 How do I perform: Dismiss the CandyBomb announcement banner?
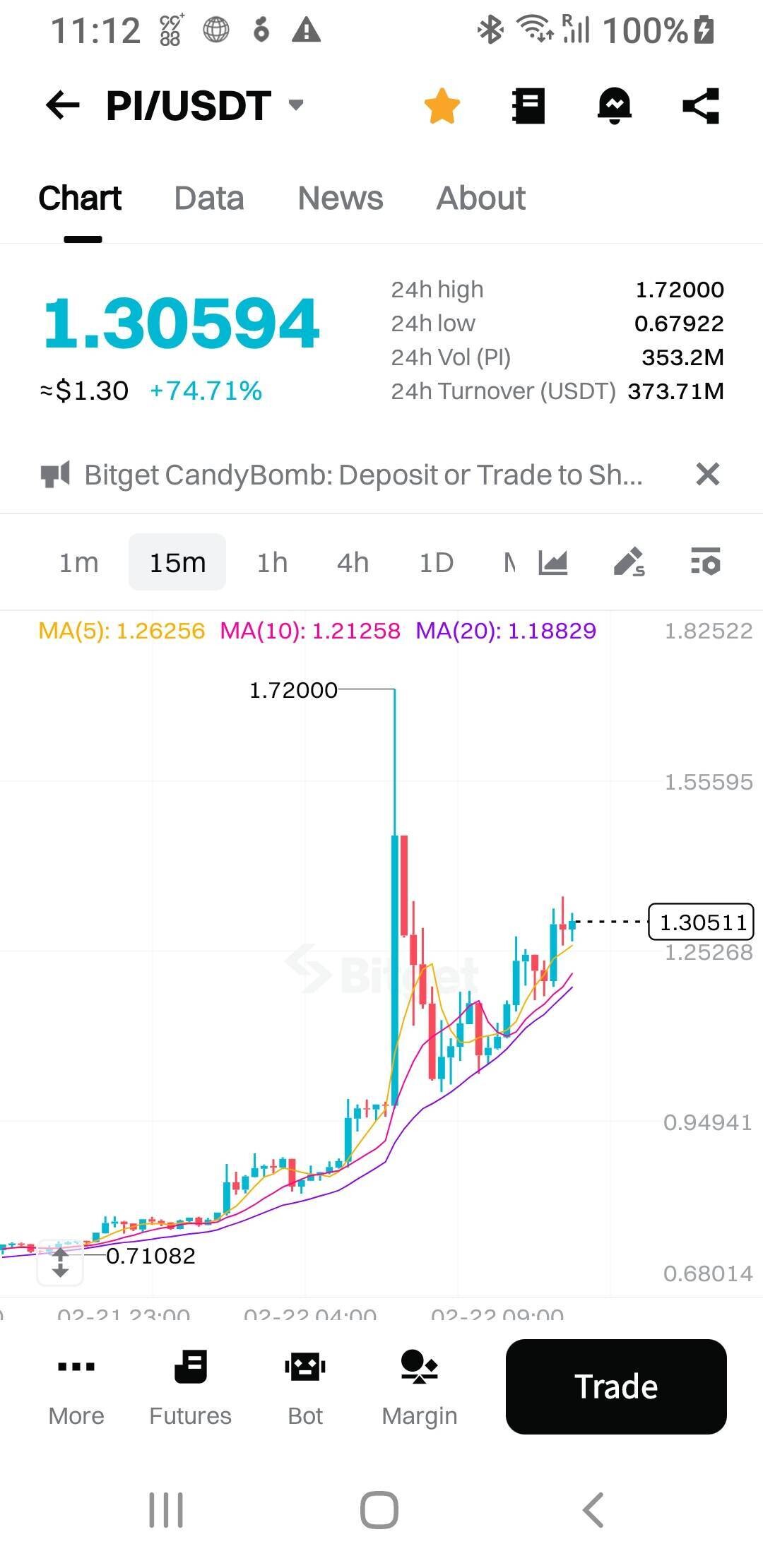click(707, 475)
